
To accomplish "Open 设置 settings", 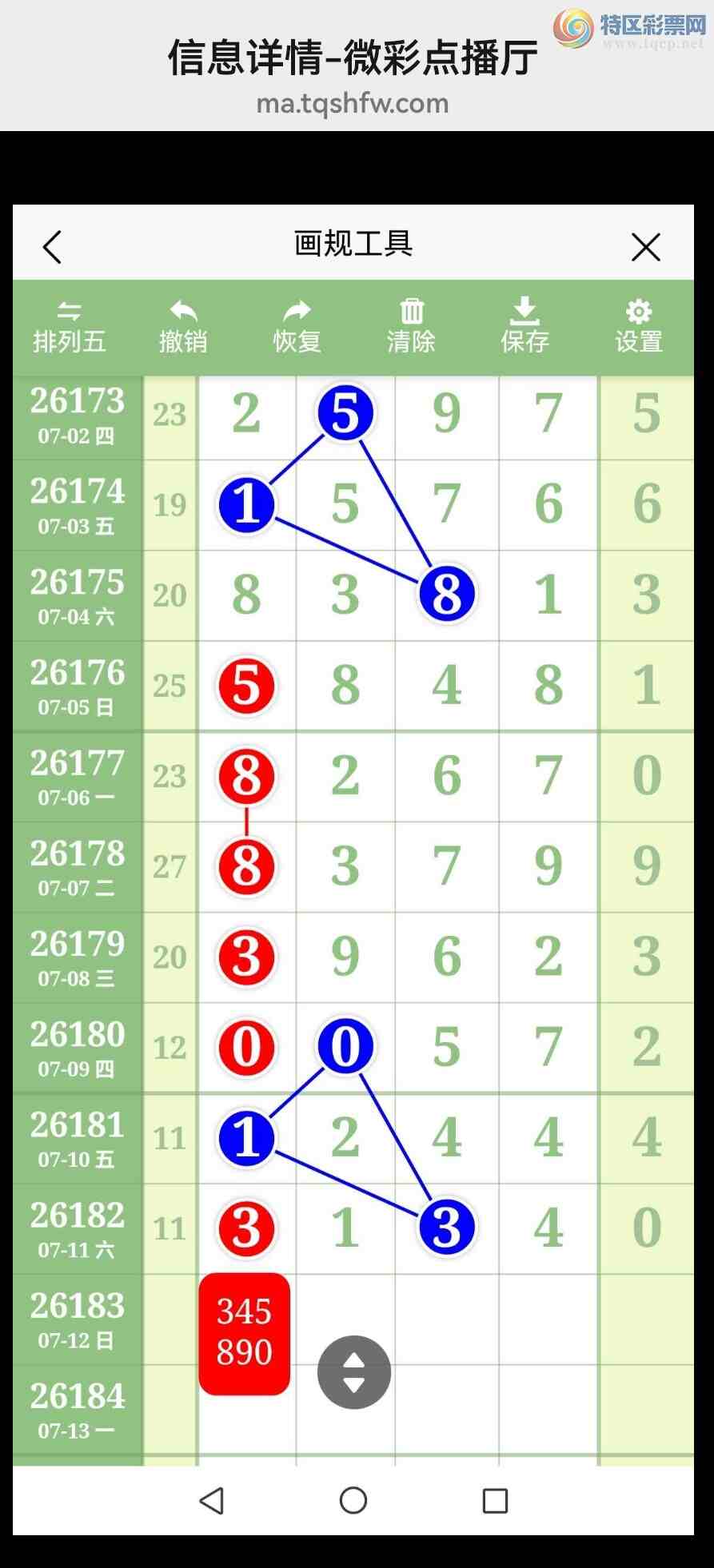I will (x=638, y=328).
